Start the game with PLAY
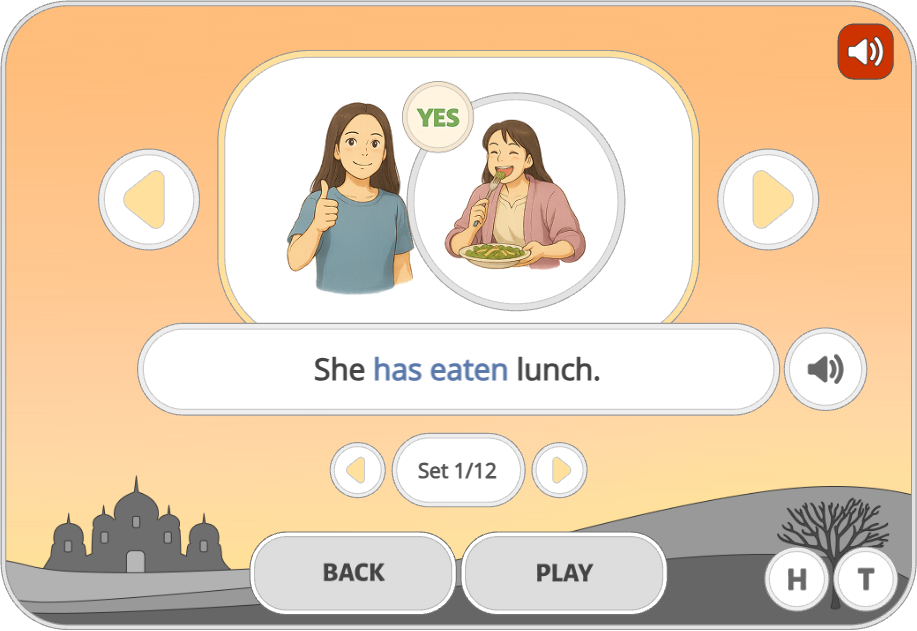This screenshot has height=631, width=917. [564, 573]
